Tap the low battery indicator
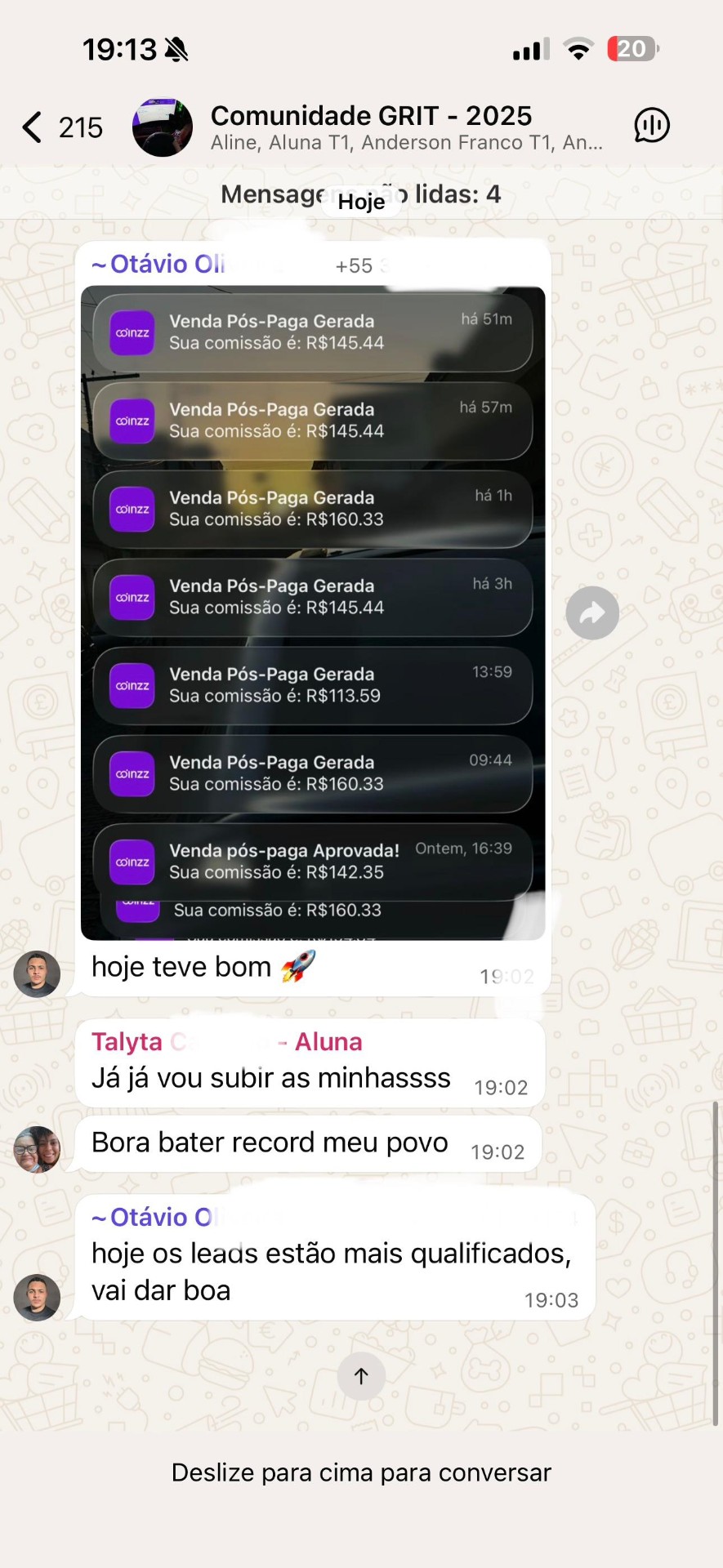723x1568 pixels. [632, 49]
